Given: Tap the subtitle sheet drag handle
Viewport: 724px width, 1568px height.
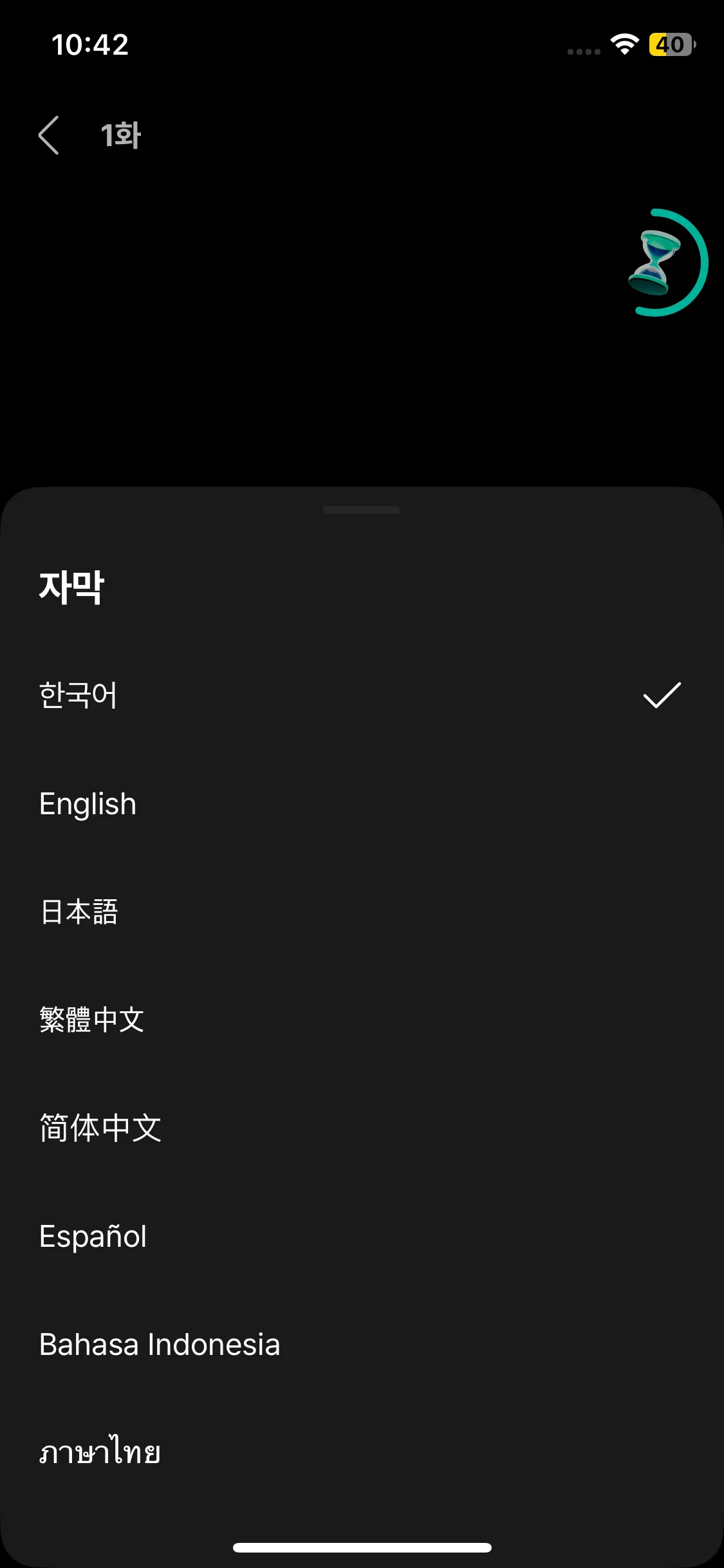Looking at the screenshot, I should [x=362, y=510].
